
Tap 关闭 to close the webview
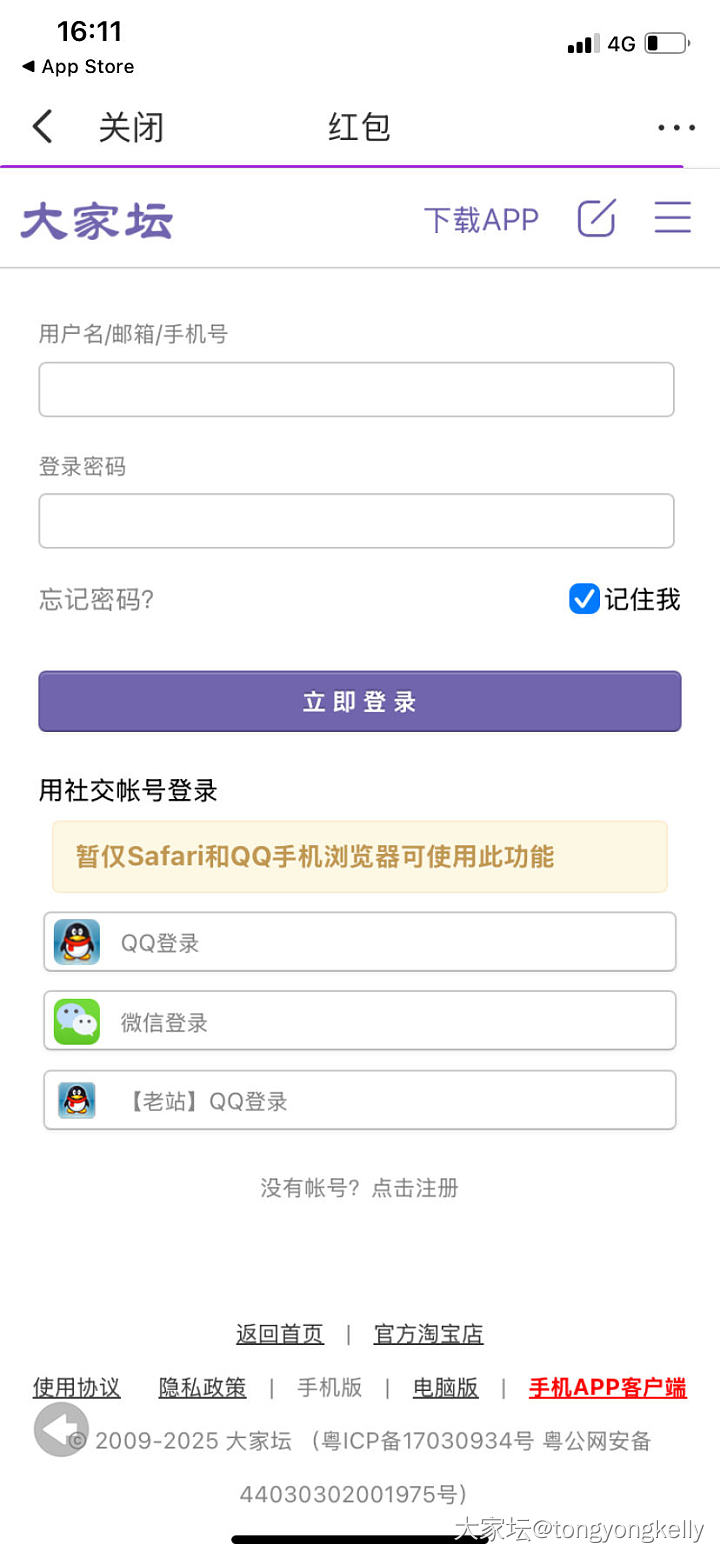(131, 127)
